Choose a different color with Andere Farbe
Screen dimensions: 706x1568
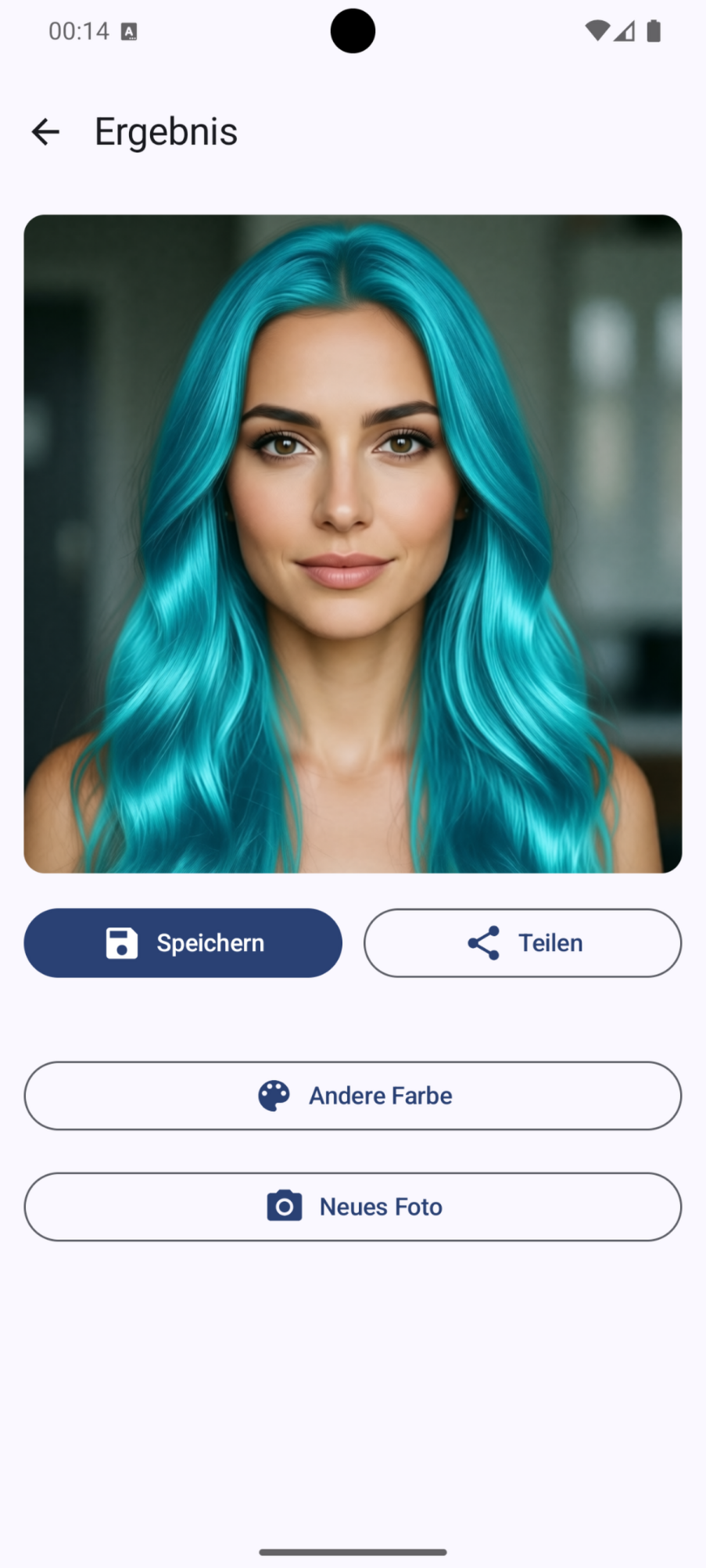(353, 1095)
